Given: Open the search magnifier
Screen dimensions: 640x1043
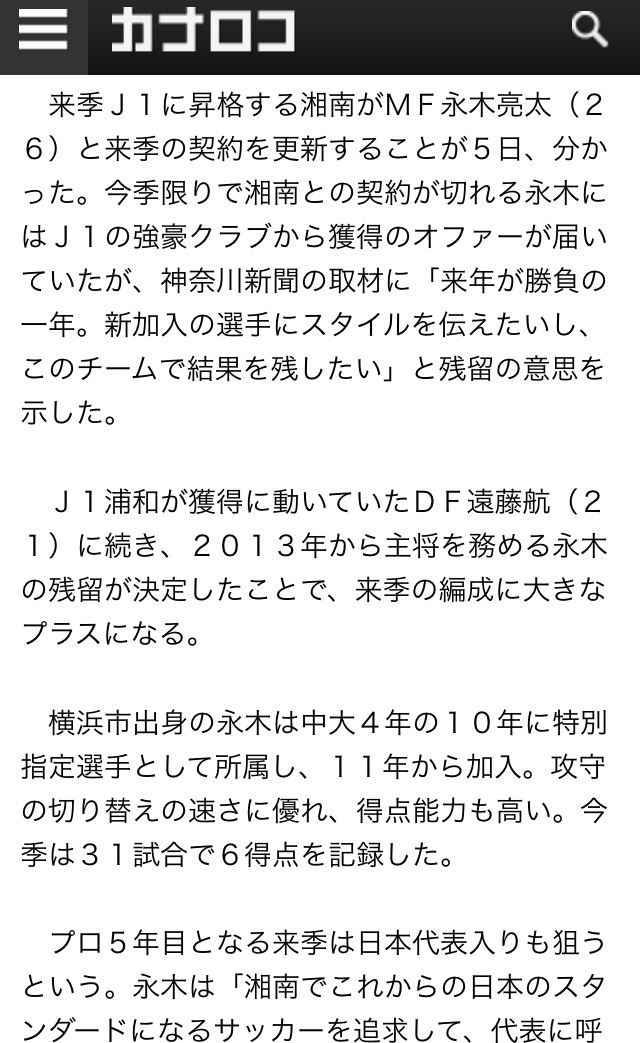Looking at the screenshot, I should pos(589,30).
